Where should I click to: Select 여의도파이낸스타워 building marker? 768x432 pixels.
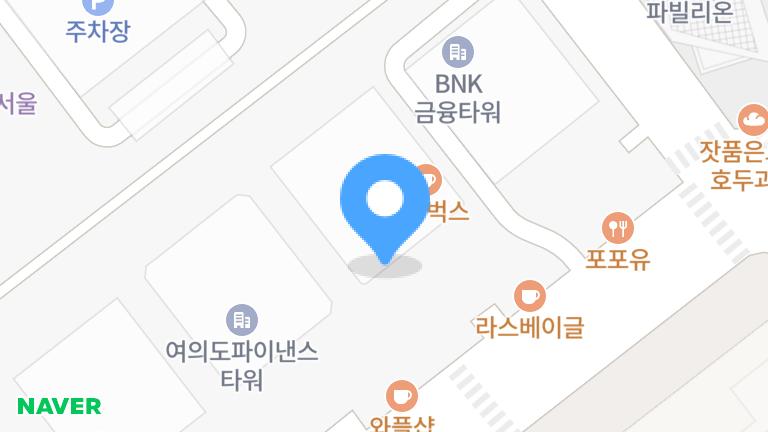click(241, 320)
